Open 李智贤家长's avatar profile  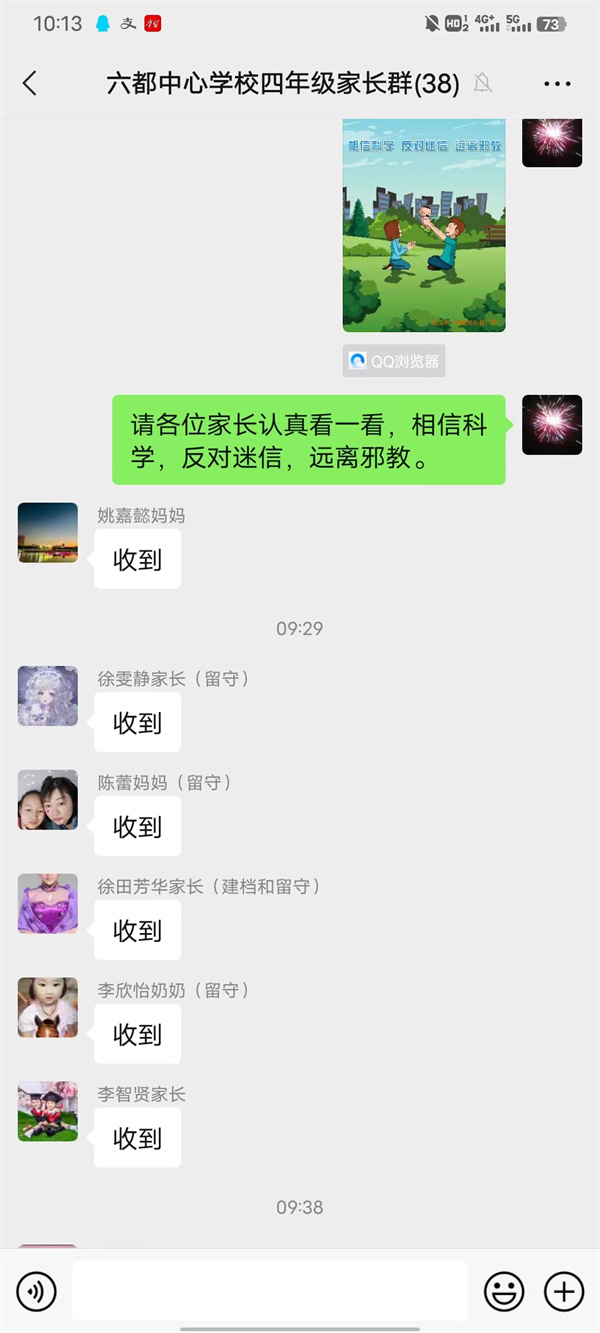pyautogui.click(x=48, y=1111)
